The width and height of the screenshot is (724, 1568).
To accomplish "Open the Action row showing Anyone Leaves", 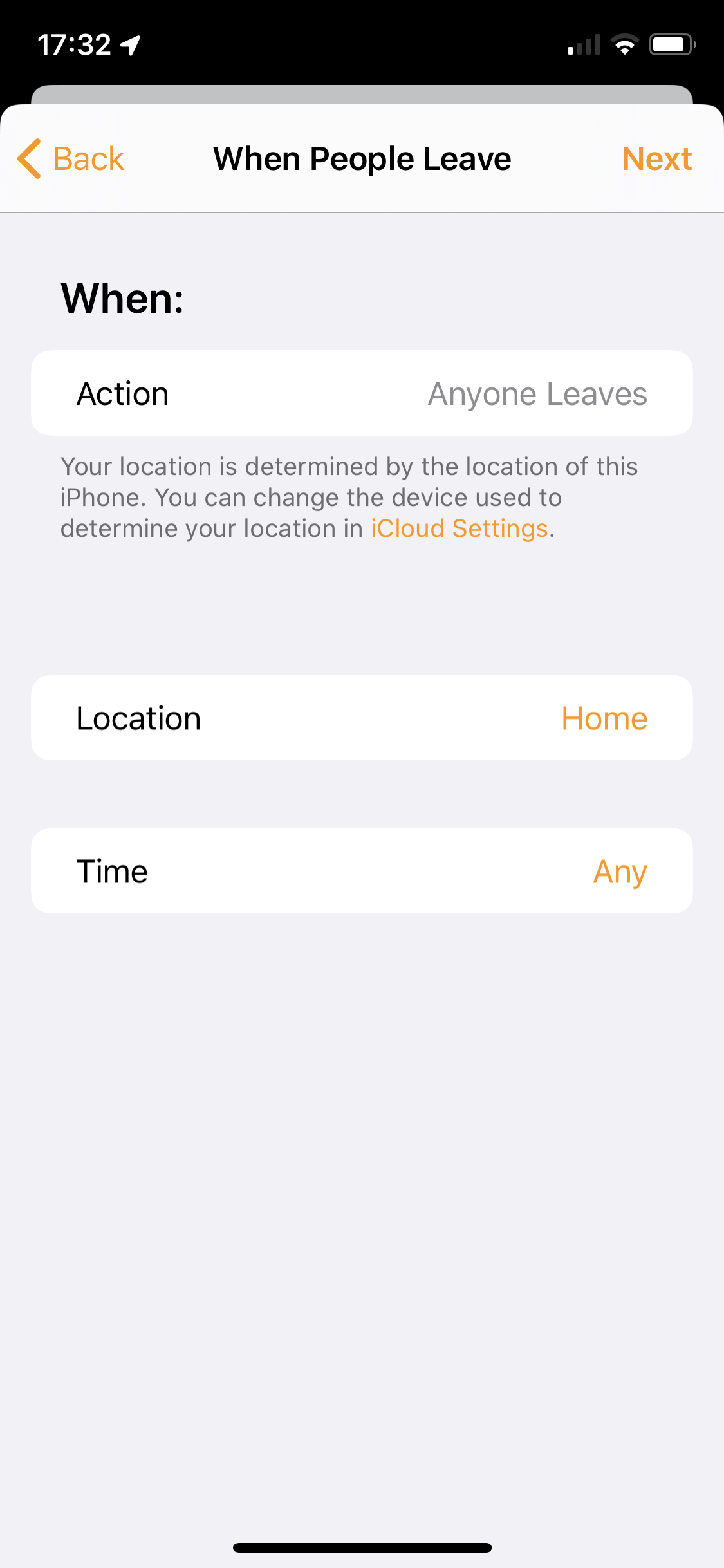I will 362,393.
